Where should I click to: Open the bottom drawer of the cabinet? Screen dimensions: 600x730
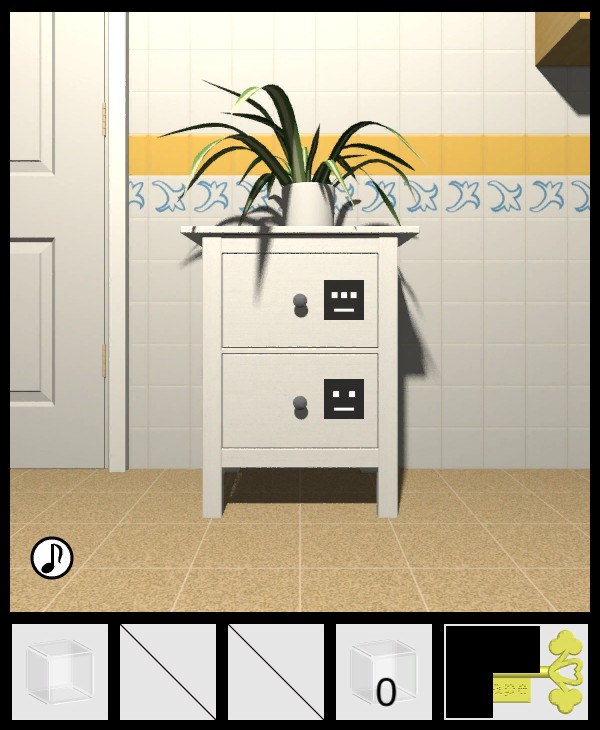299,401
